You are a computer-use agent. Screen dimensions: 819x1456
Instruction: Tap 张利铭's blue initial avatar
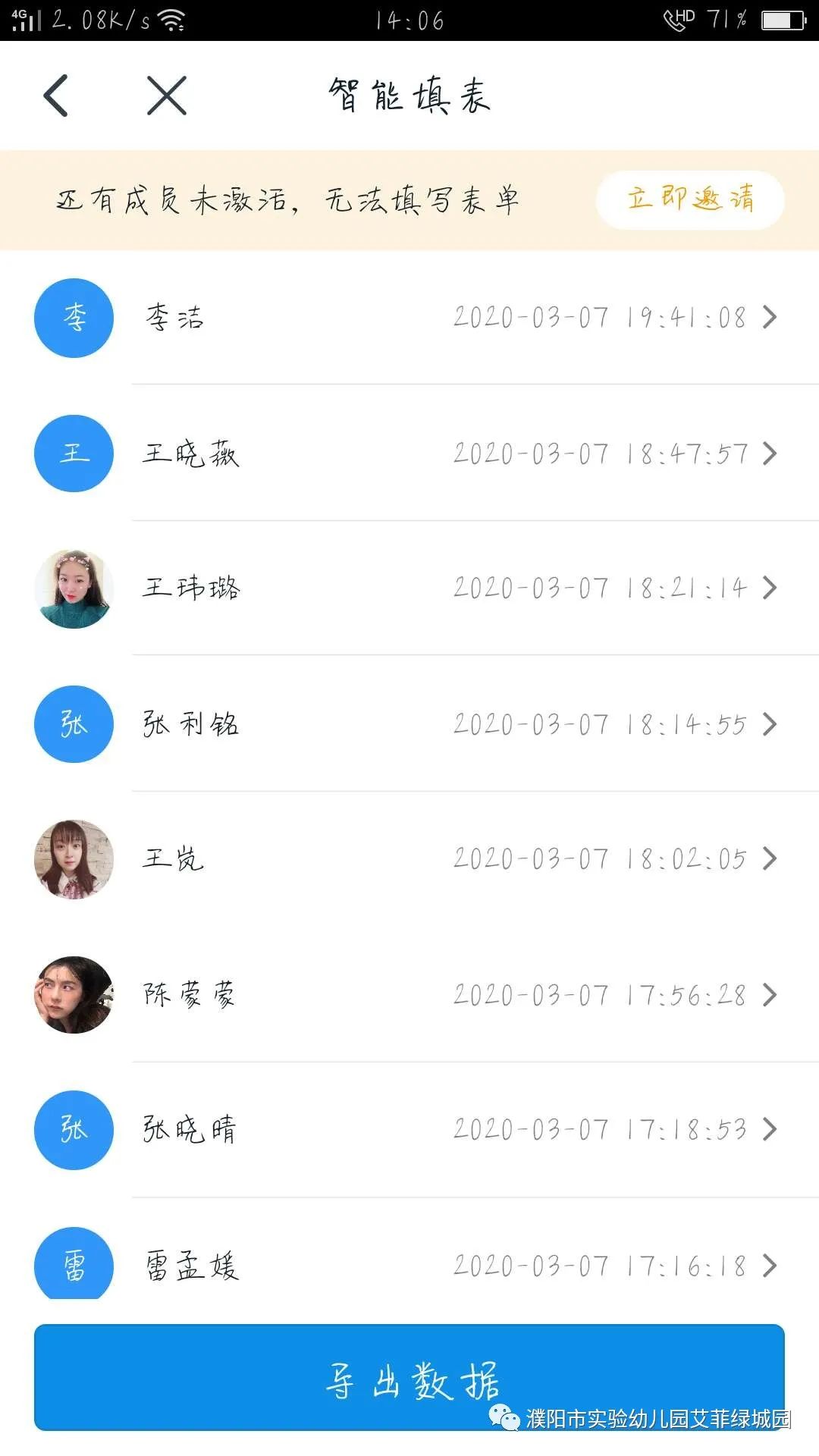tap(73, 723)
